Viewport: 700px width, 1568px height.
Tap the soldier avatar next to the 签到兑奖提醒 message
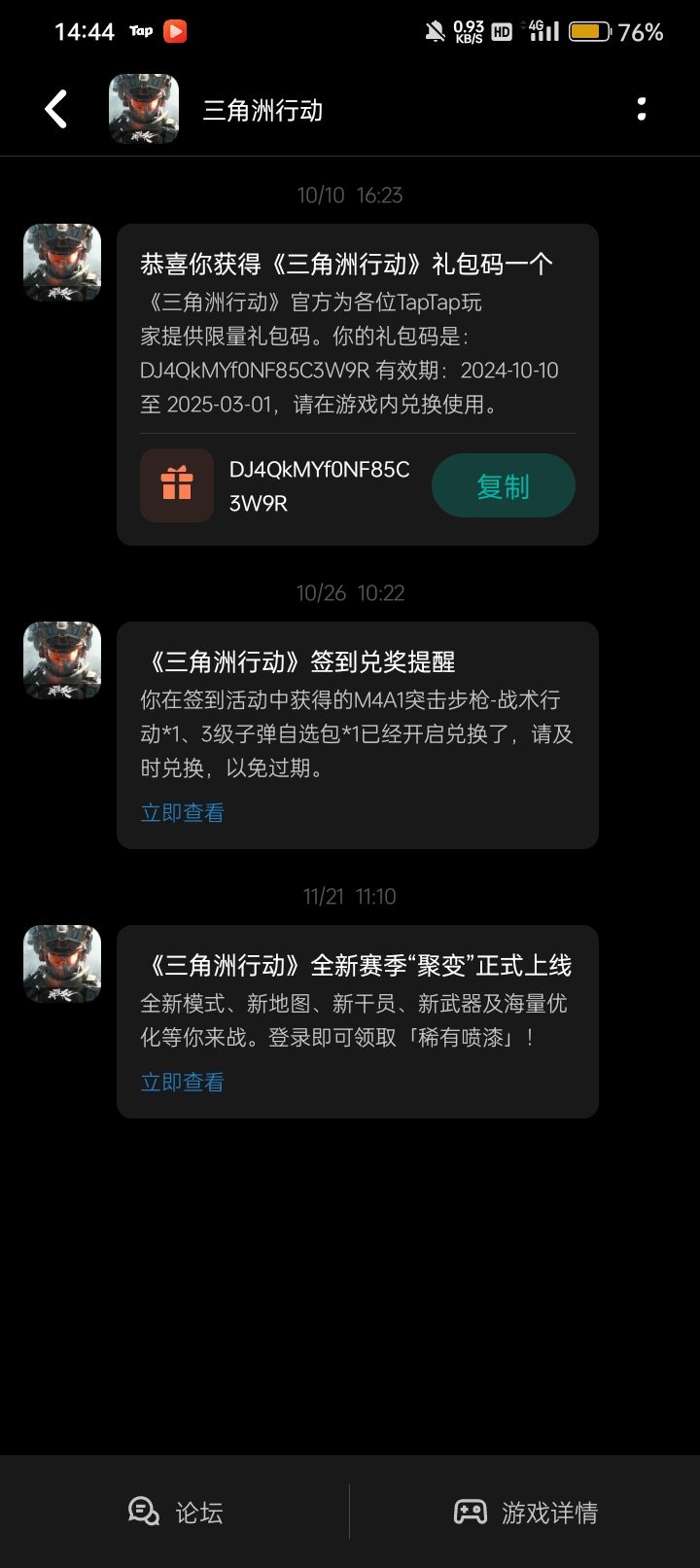point(61,660)
